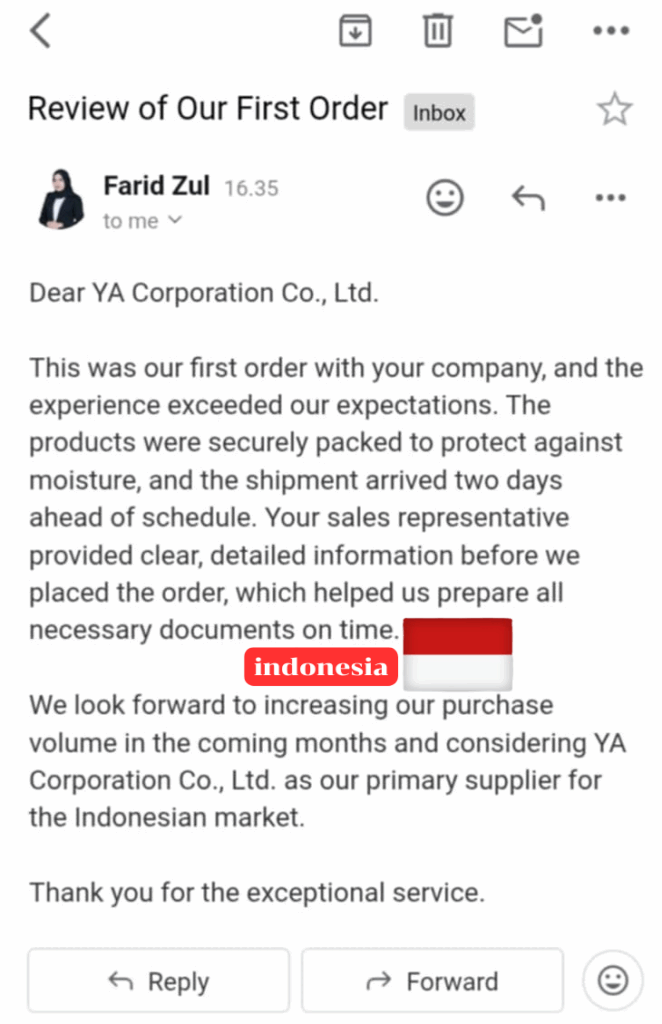The image size is (662, 1024).
Task: Star the Review of Our First Order email
Action: (x=614, y=110)
